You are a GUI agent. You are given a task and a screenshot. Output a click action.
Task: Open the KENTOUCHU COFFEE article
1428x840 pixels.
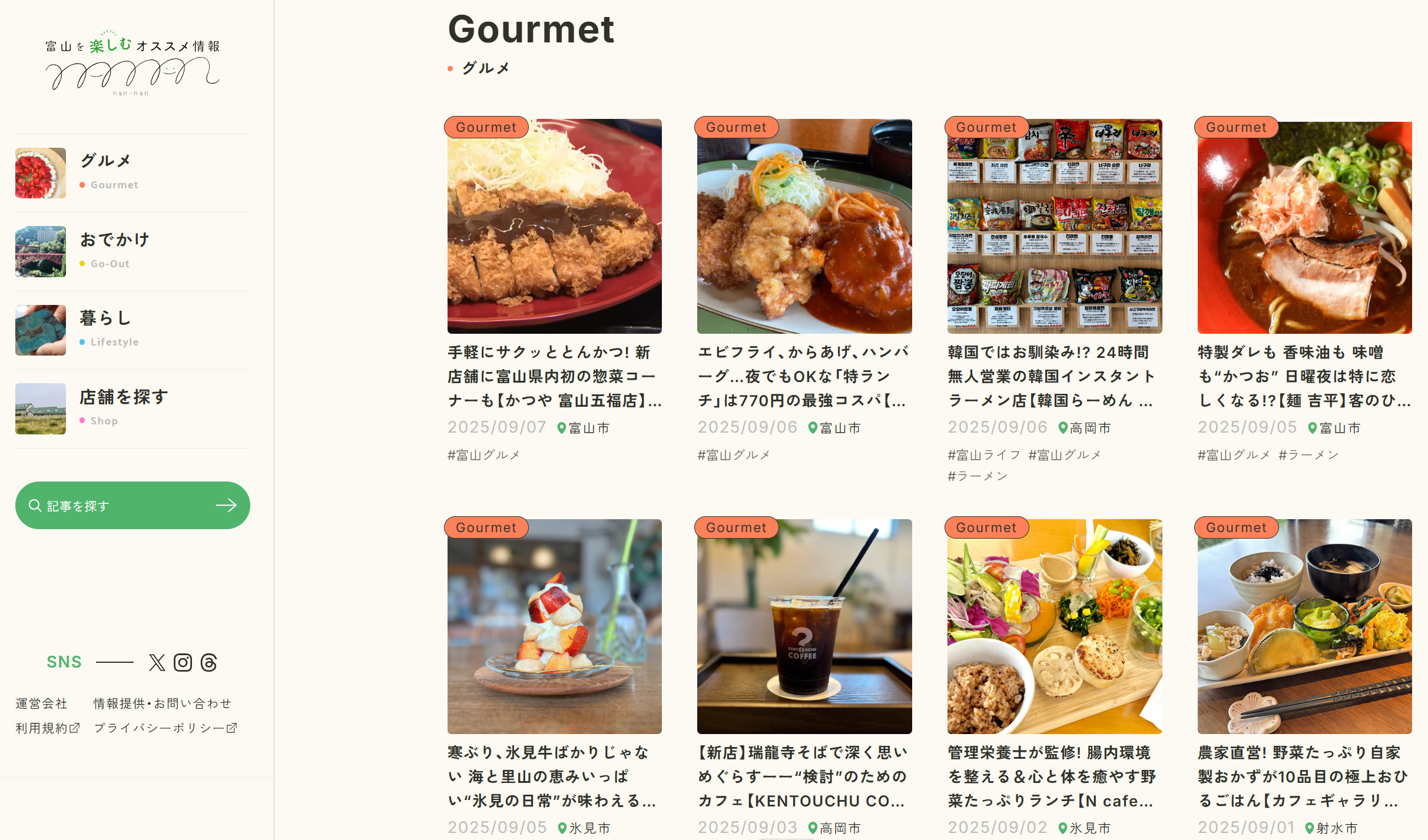804,776
